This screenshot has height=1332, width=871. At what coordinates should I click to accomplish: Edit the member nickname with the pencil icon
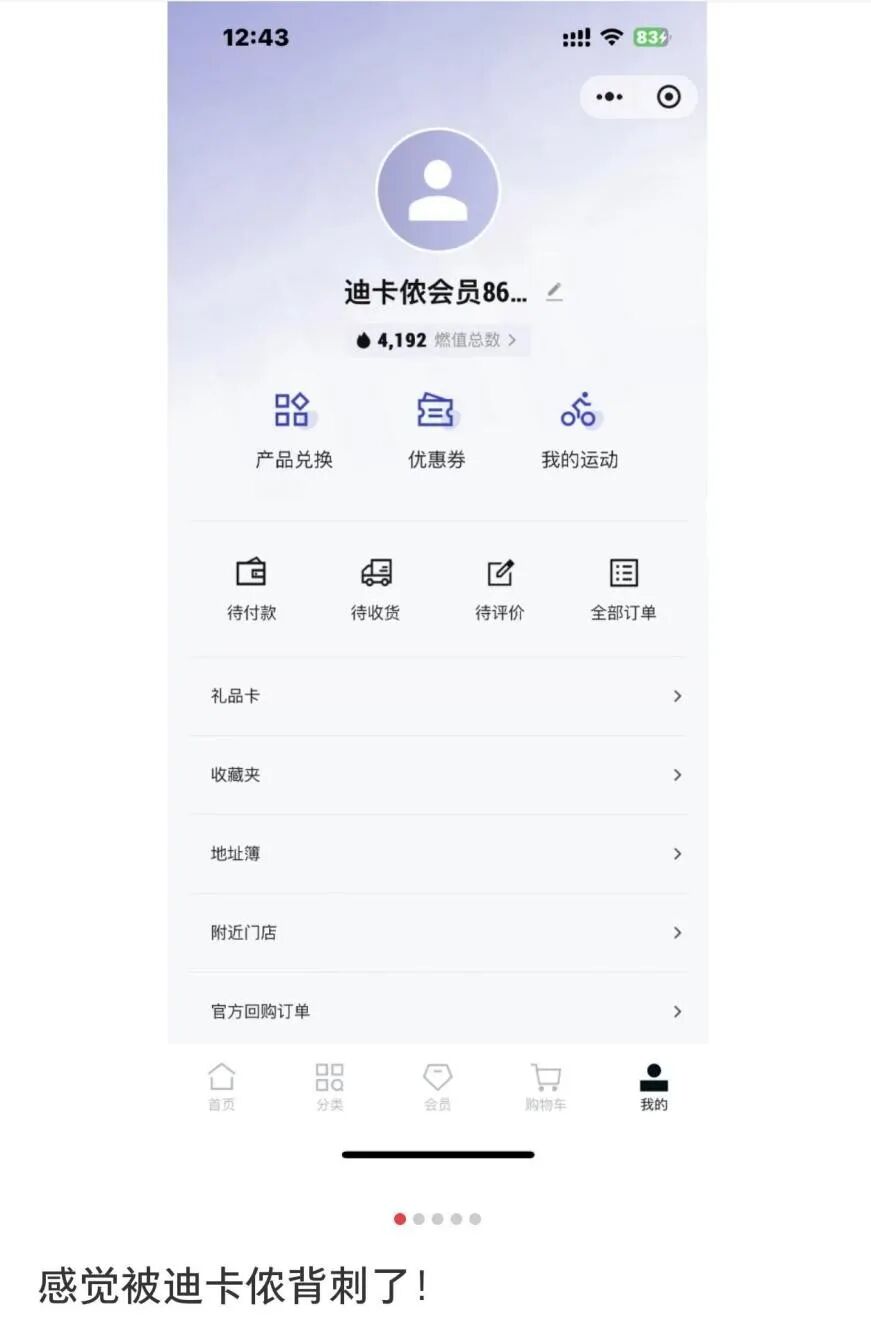[554, 292]
